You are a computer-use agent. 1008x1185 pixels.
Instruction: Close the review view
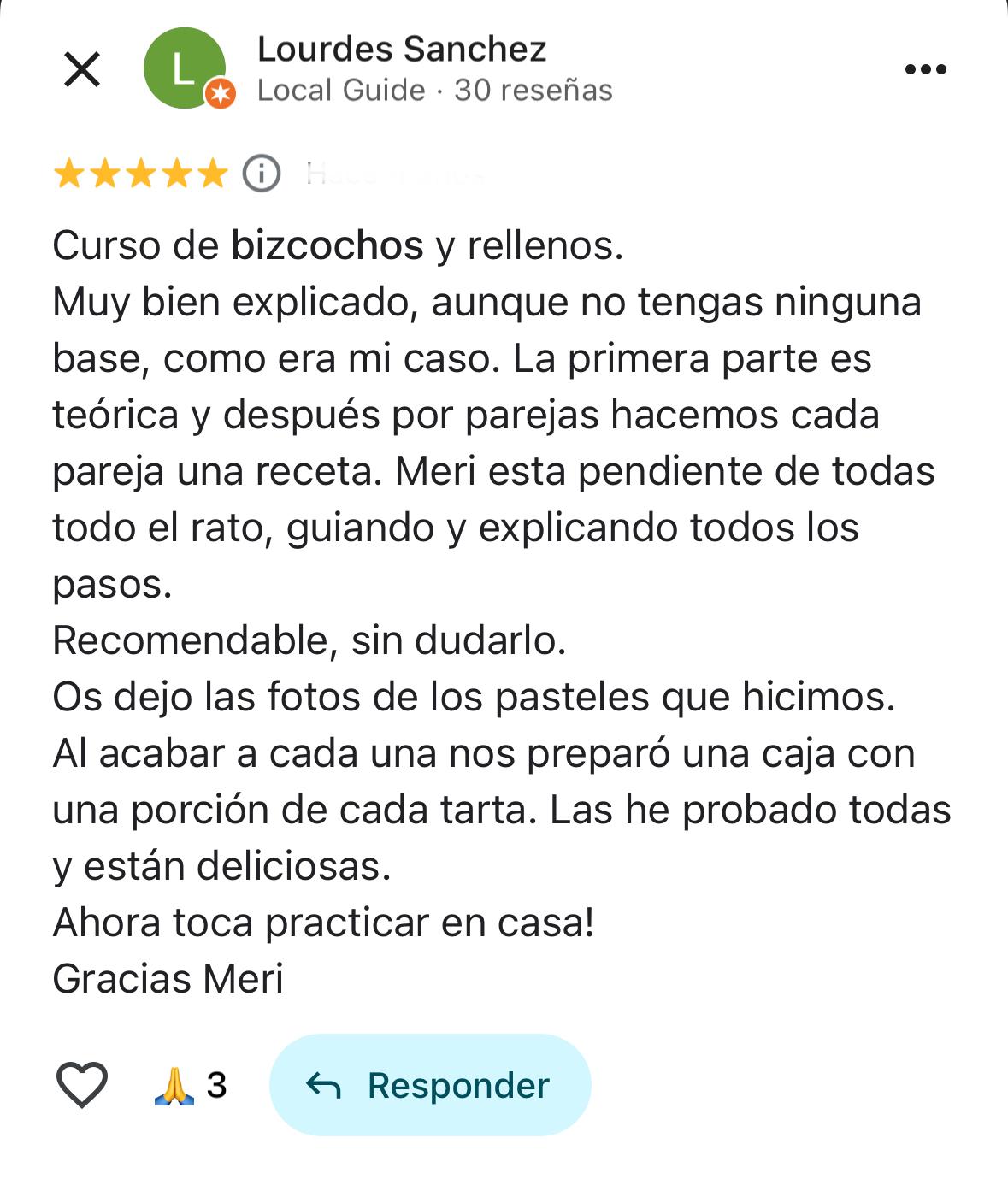82,69
